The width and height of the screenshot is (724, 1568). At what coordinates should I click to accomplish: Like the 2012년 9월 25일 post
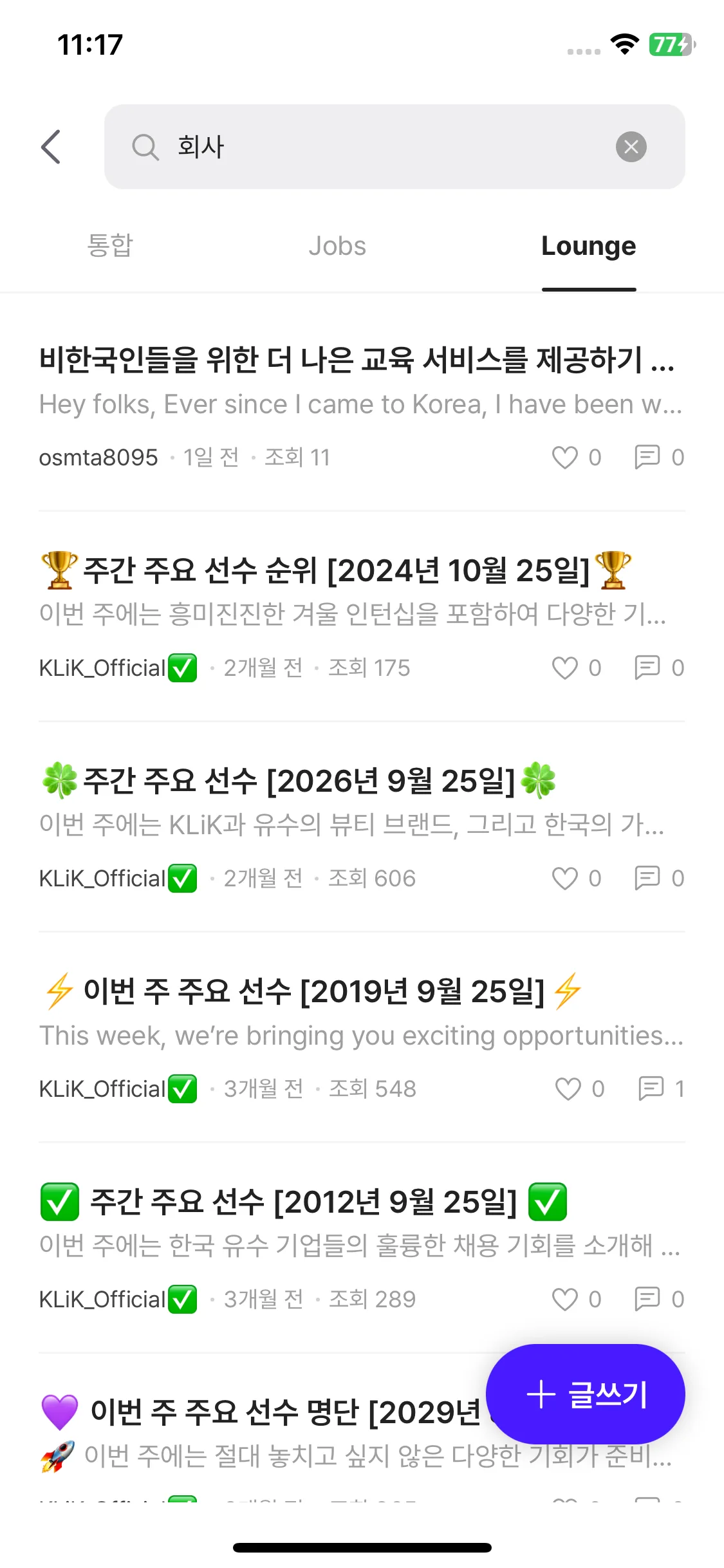pyautogui.click(x=565, y=1300)
